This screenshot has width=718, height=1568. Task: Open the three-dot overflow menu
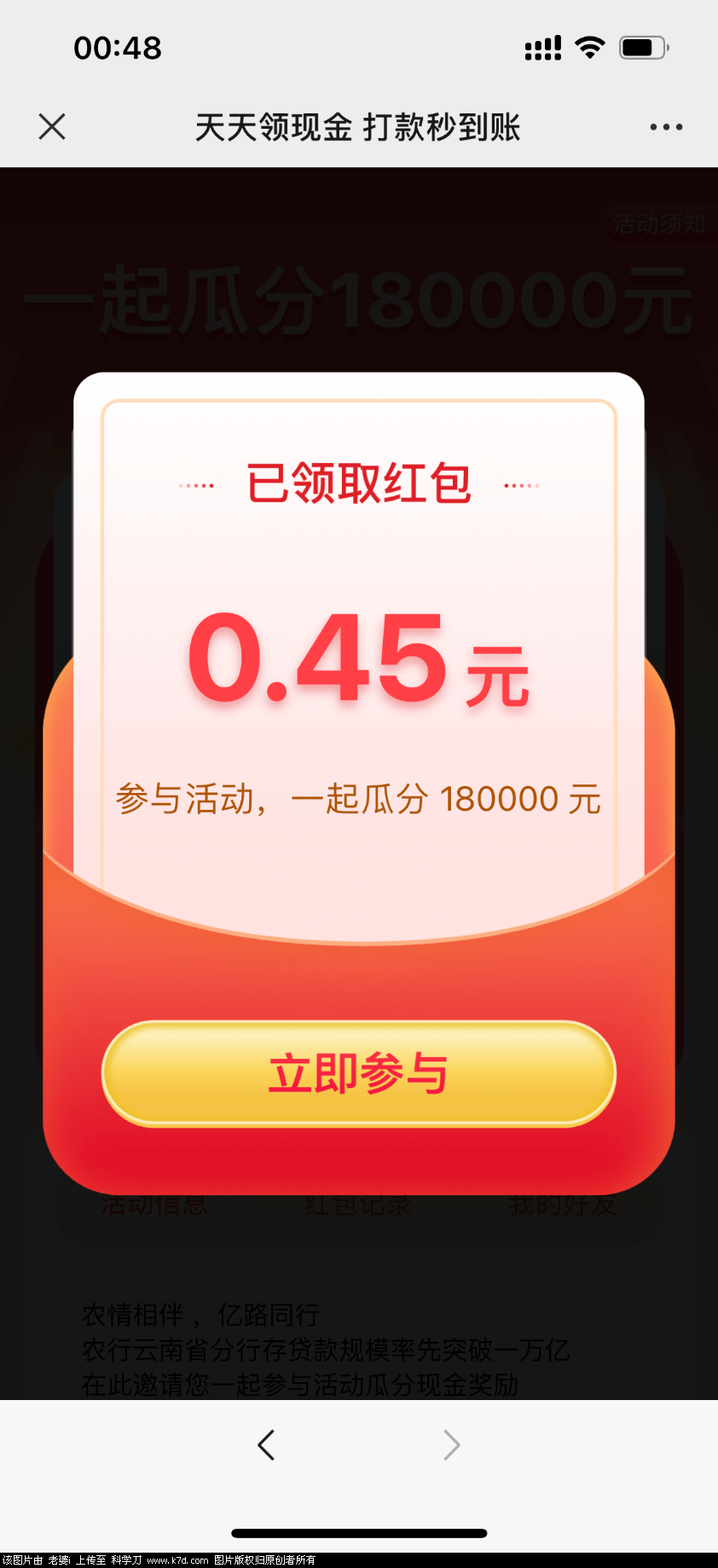coord(666,127)
